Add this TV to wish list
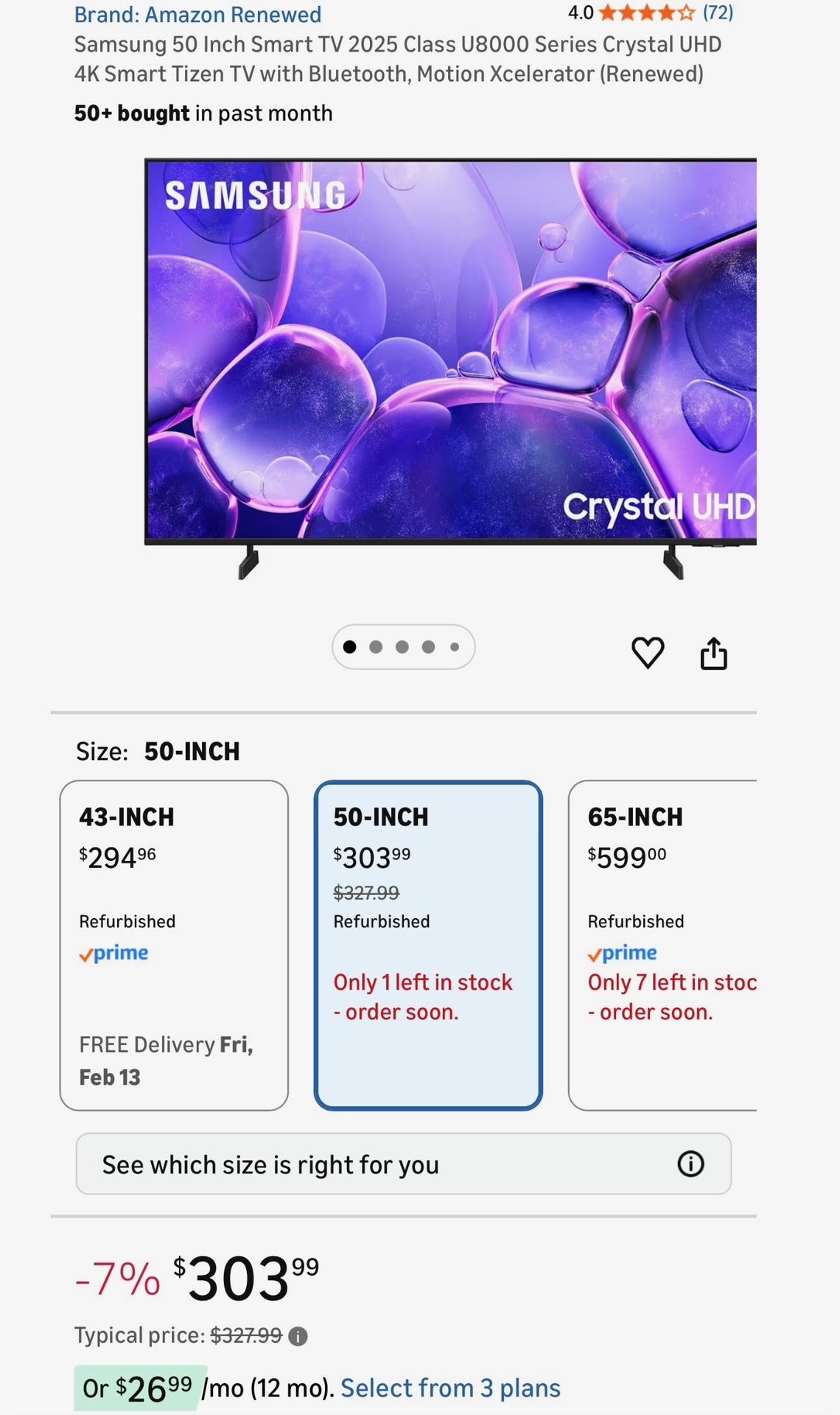 (x=648, y=652)
